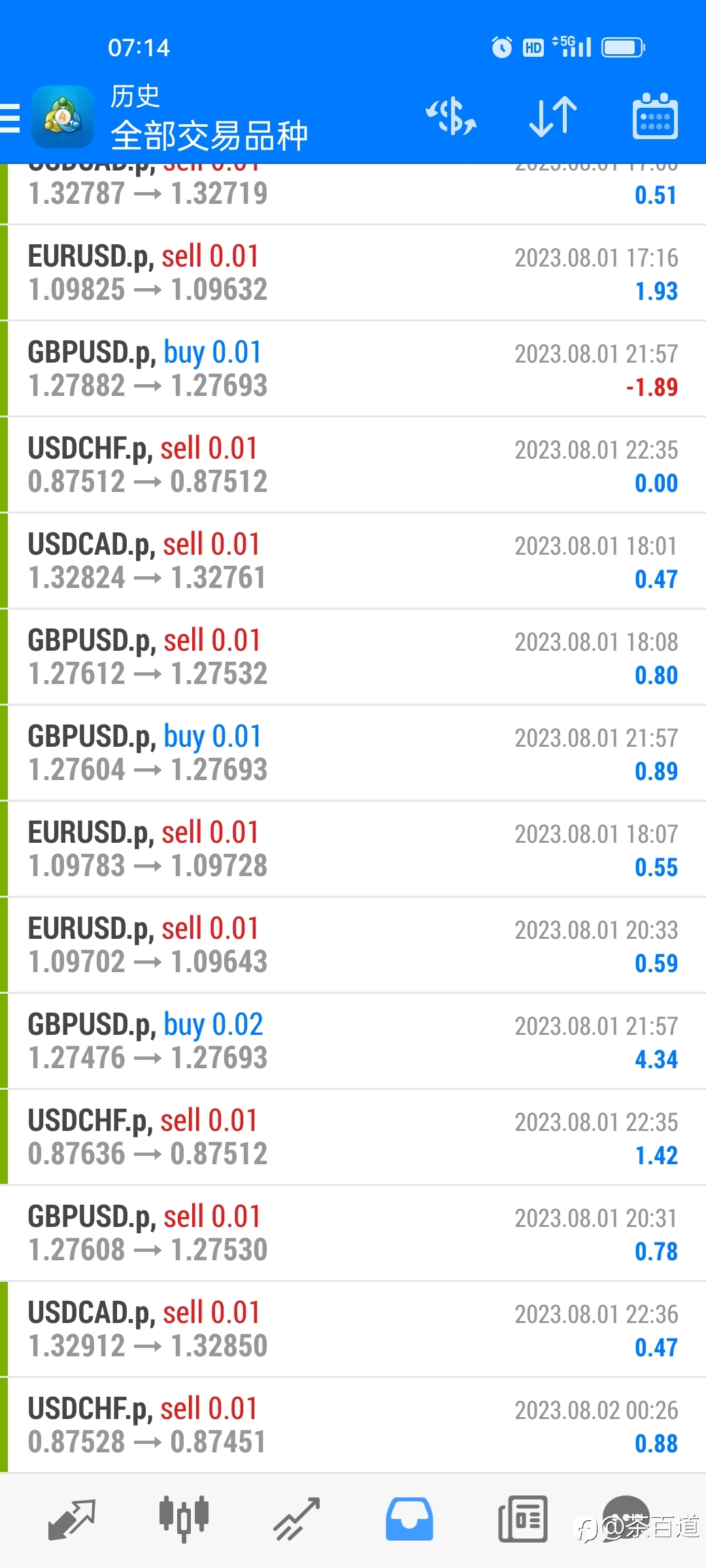Open USDCHF.p sell trade with 1.42 profit
Screen dimensions: 706x1568
tap(353, 1137)
